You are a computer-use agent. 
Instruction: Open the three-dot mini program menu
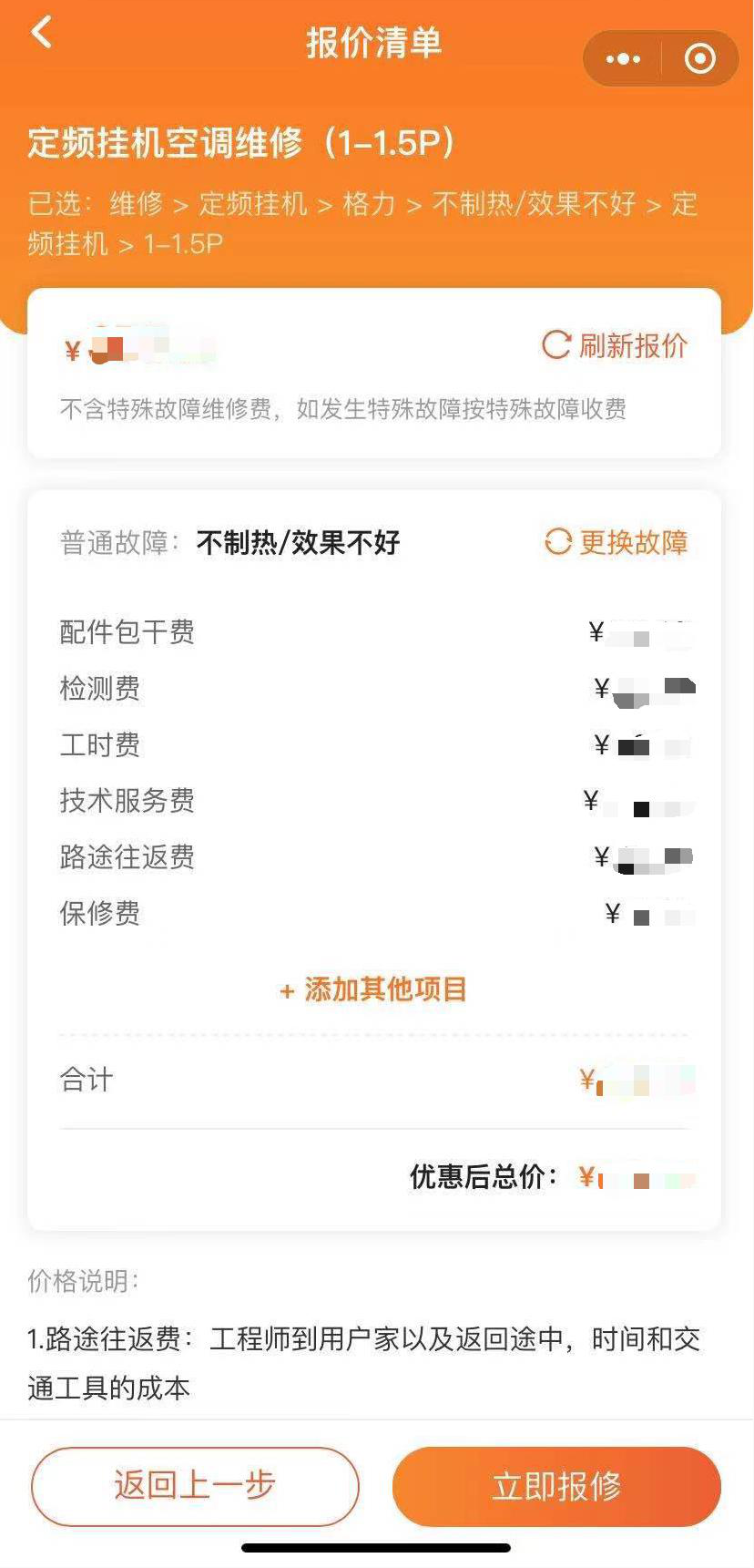623,59
